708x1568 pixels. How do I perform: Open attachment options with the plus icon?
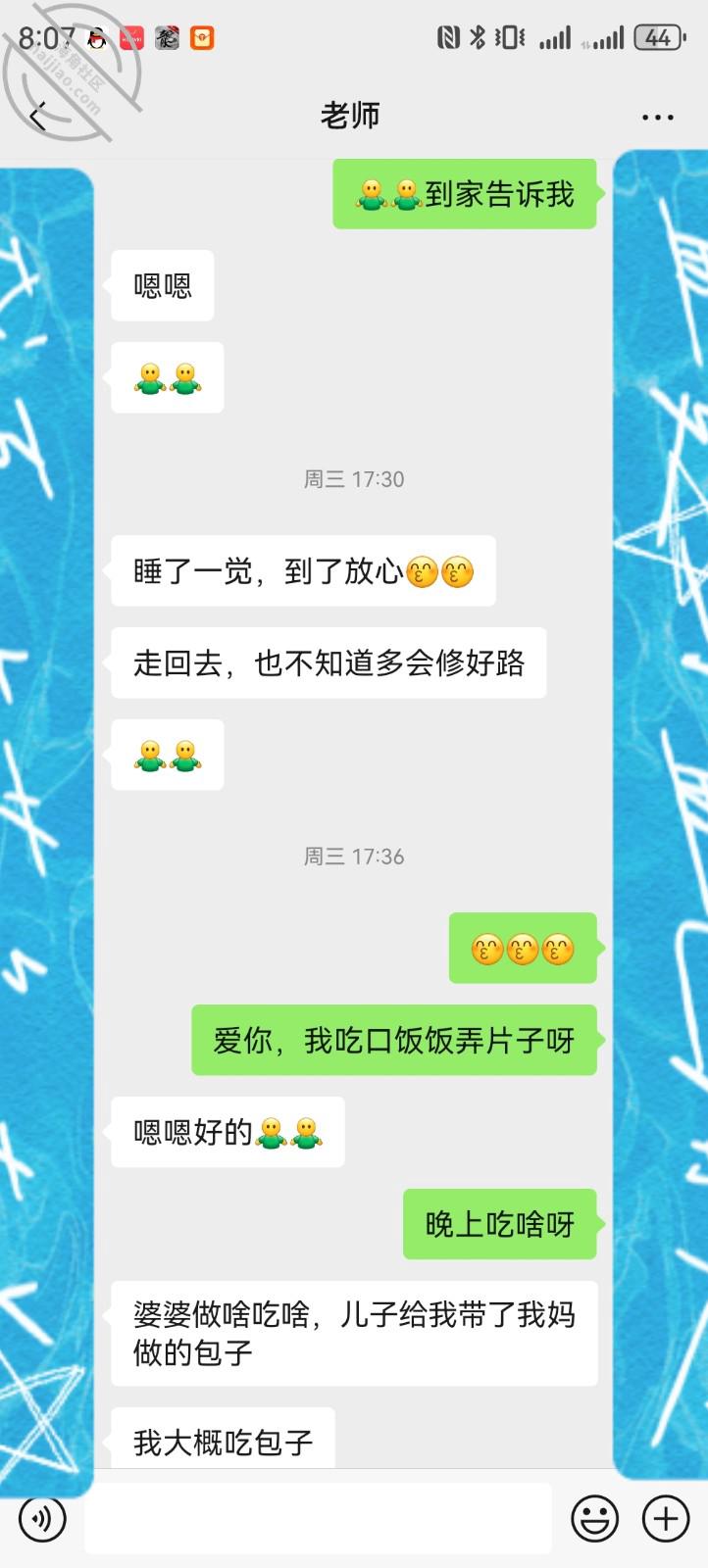[663, 1518]
